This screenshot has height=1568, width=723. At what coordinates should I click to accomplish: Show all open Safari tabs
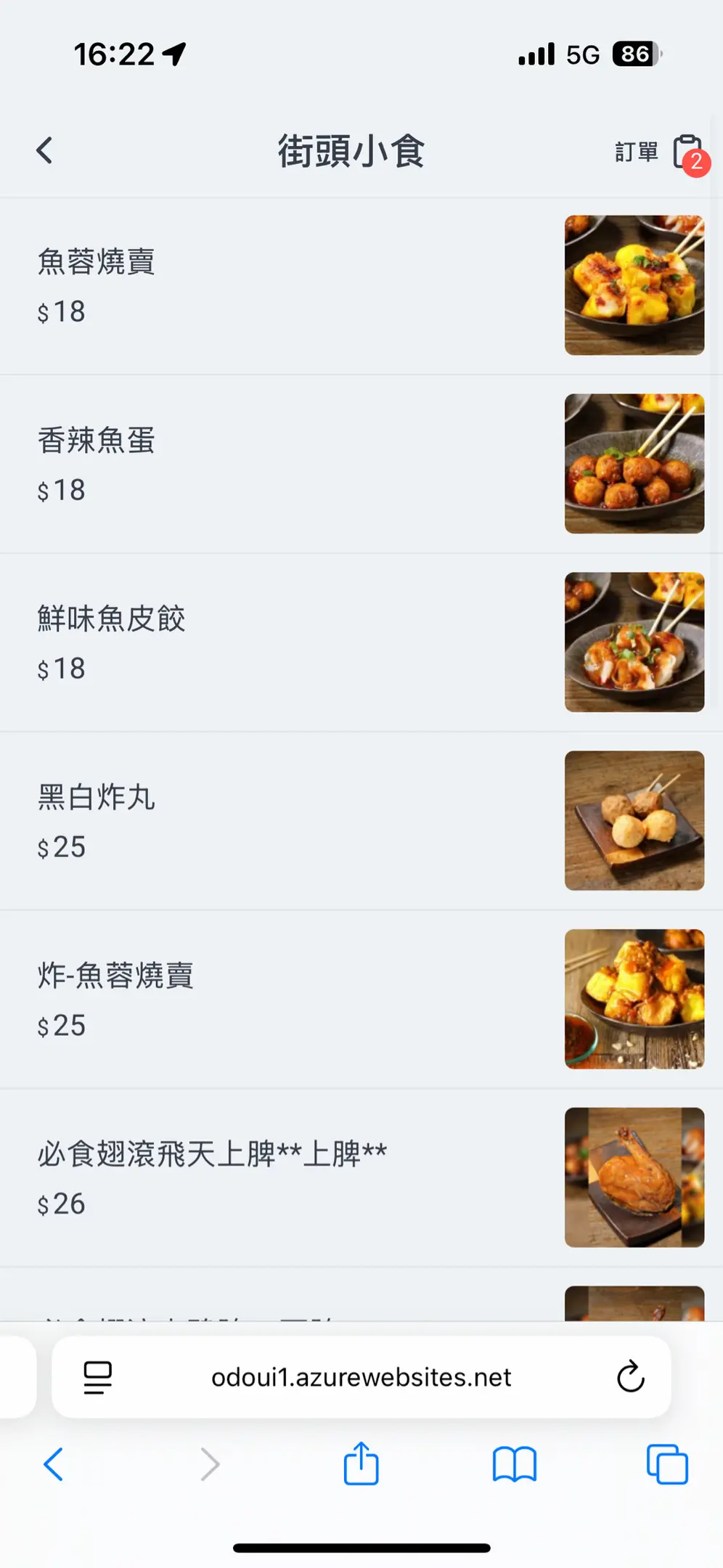point(667,1463)
